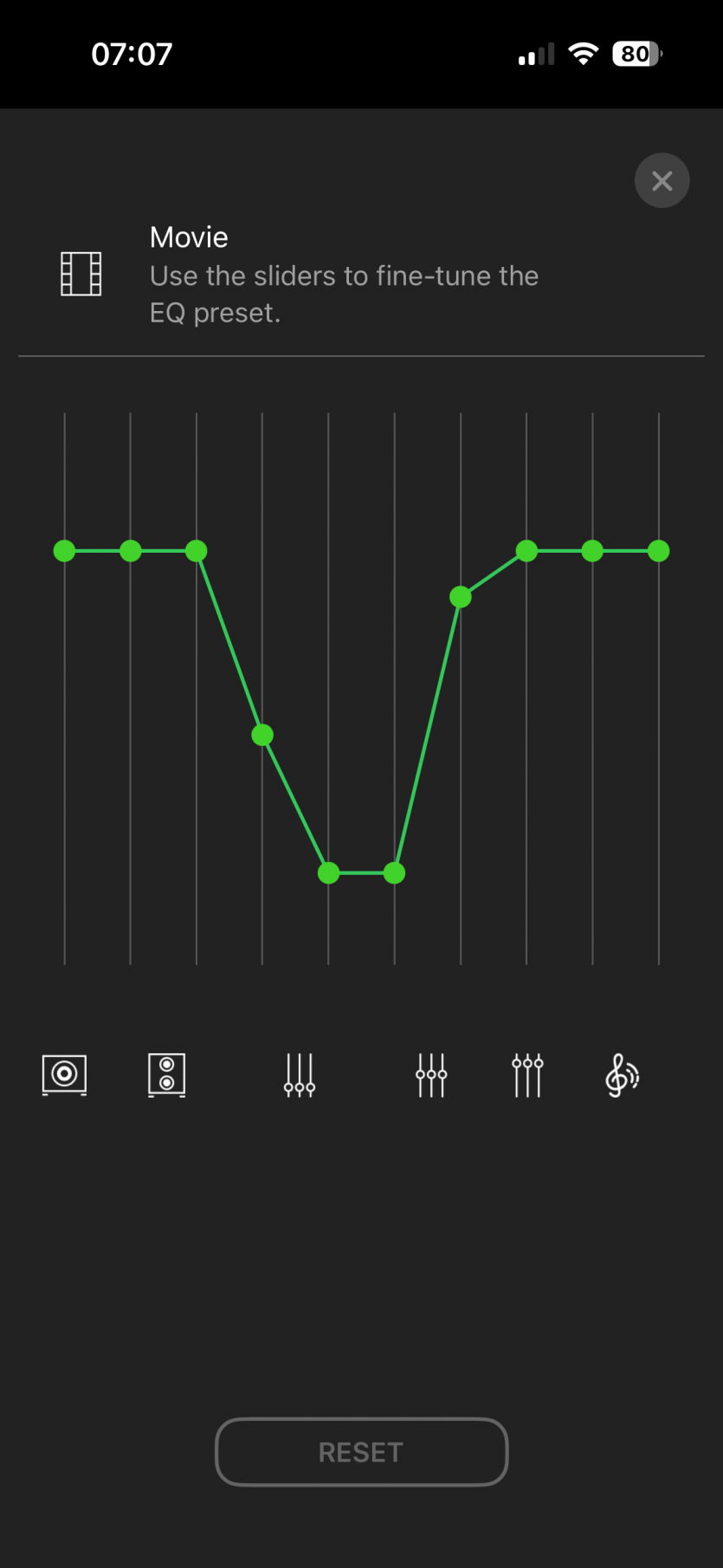Image resolution: width=723 pixels, height=1568 pixels.
Task: Close the Movie EQ editor
Action: pyautogui.click(x=662, y=180)
